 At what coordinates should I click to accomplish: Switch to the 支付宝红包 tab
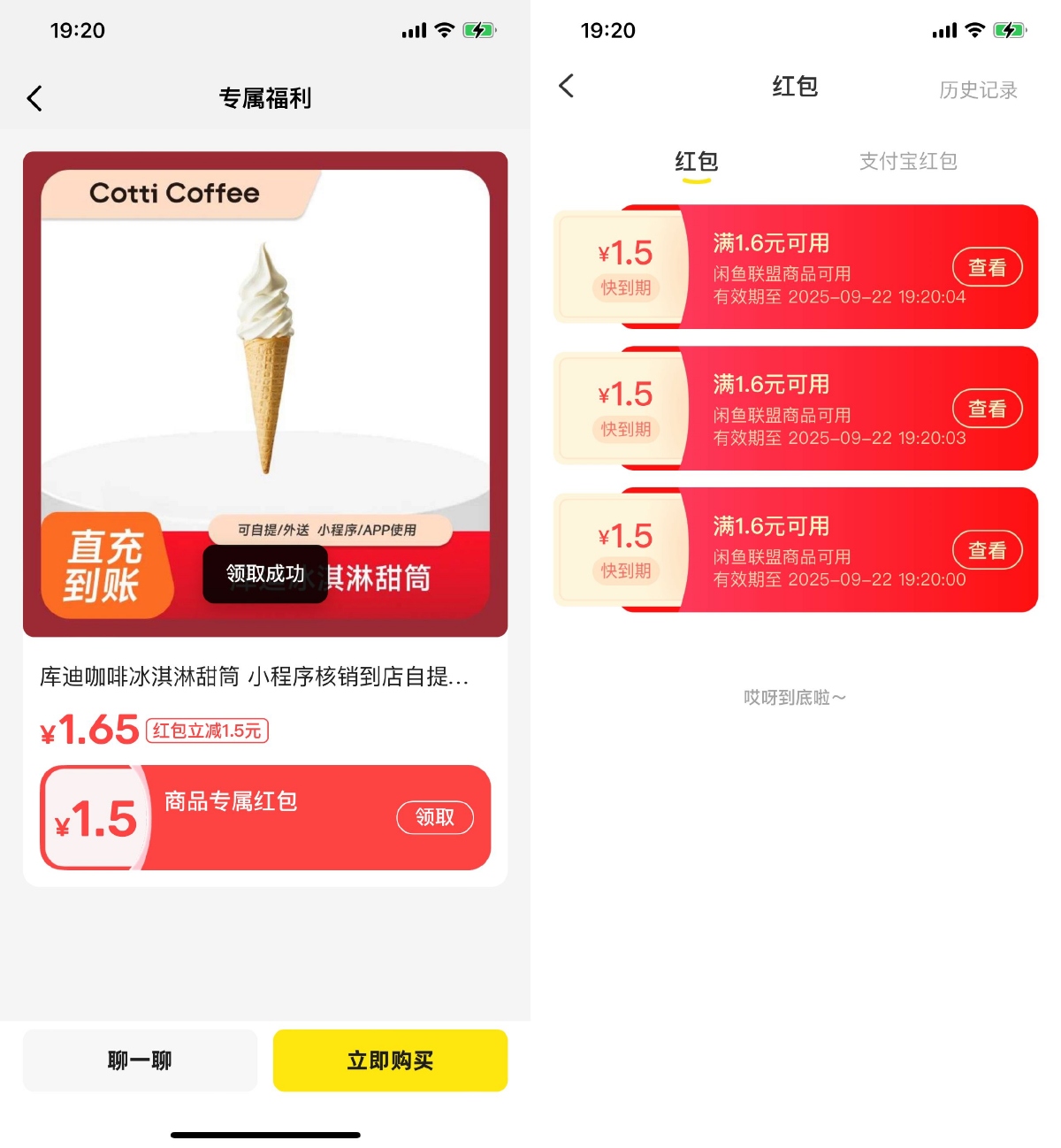tap(907, 162)
